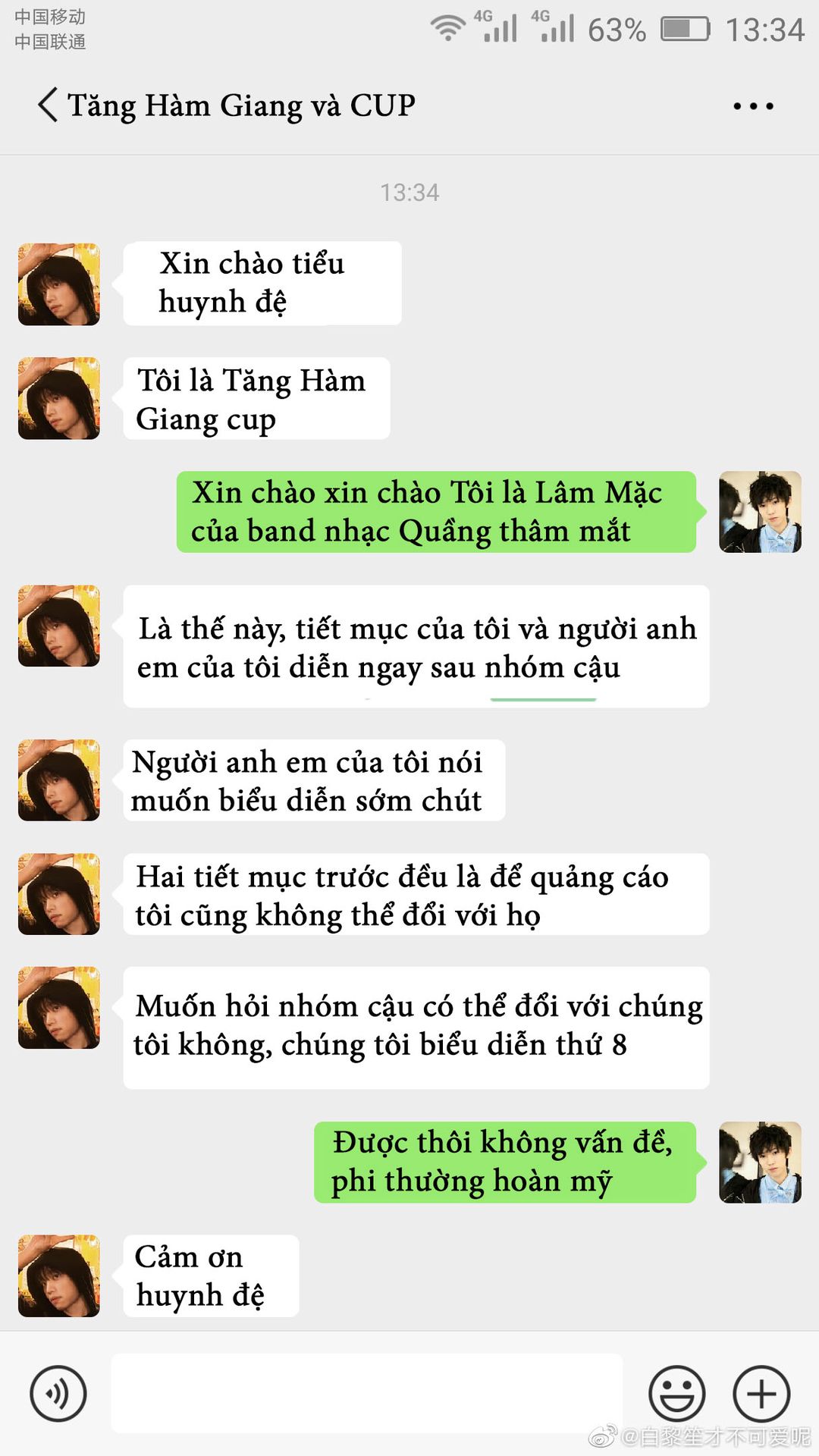This screenshot has width=819, height=1456.
Task: Open the avatar beside "Xin chào tiểu huynh đệ"
Action: [x=59, y=284]
